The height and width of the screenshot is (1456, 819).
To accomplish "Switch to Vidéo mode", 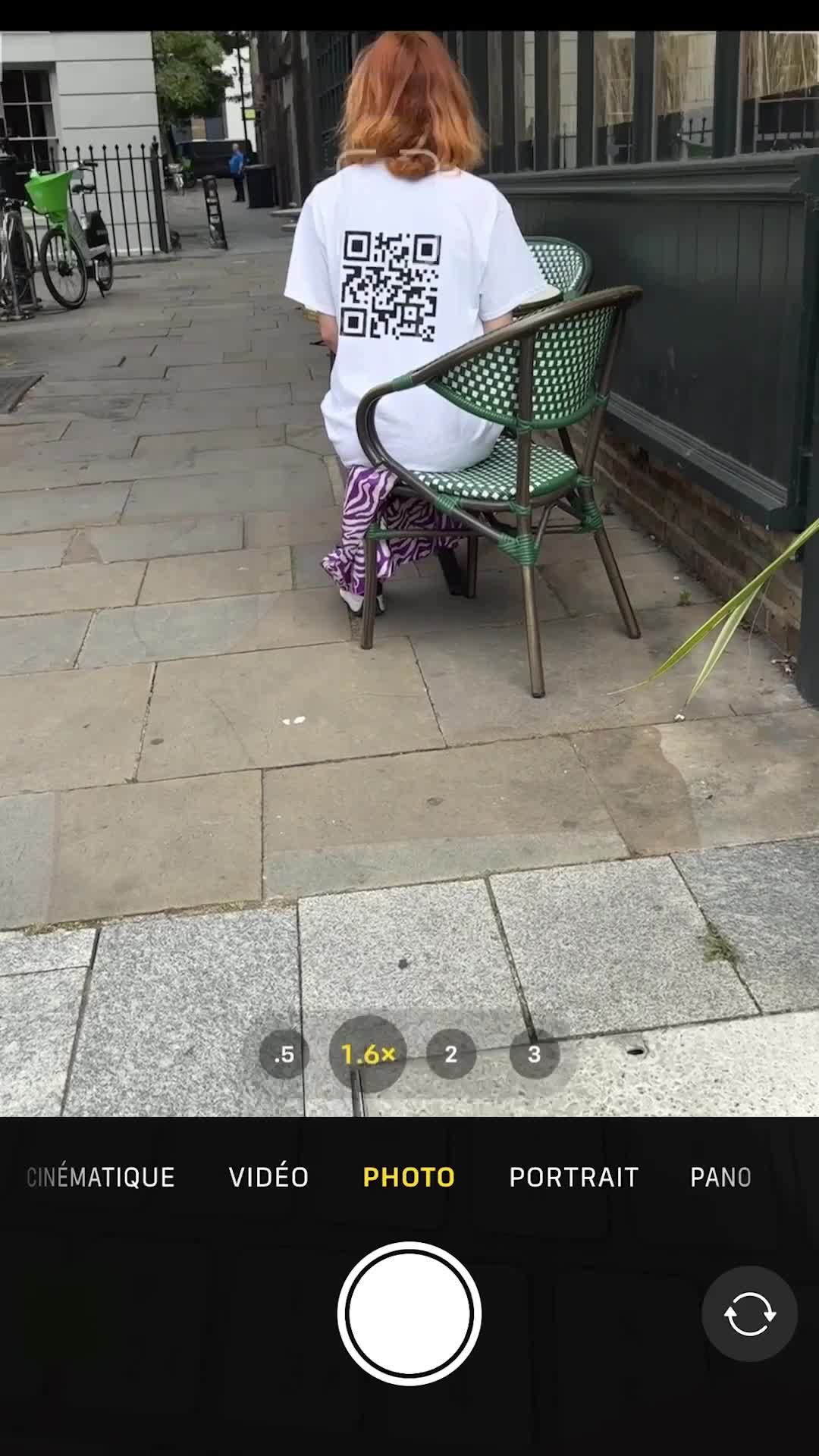I will [268, 1177].
